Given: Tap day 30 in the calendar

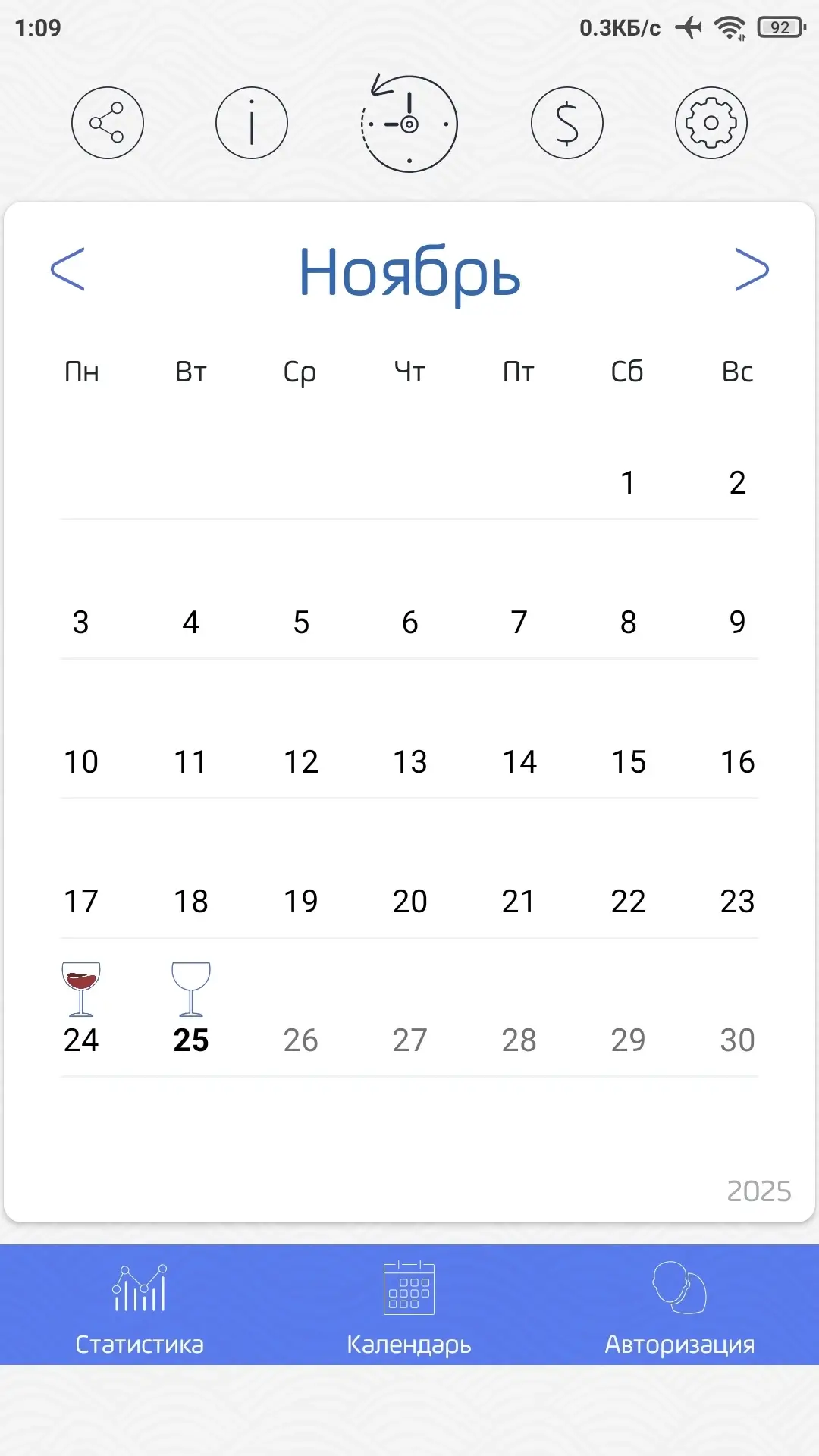Looking at the screenshot, I should click(x=737, y=1040).
